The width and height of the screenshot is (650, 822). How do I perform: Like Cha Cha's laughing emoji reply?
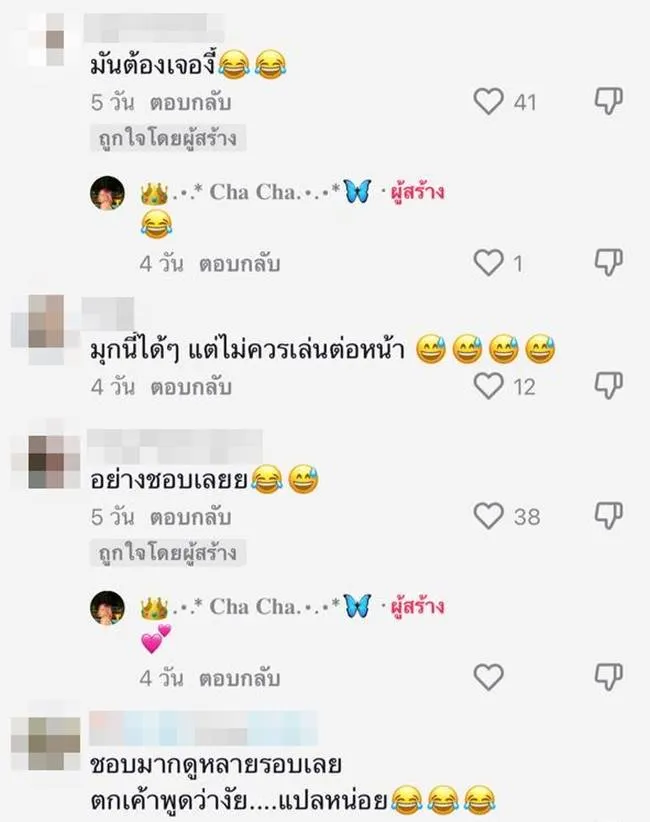point(488,264)
